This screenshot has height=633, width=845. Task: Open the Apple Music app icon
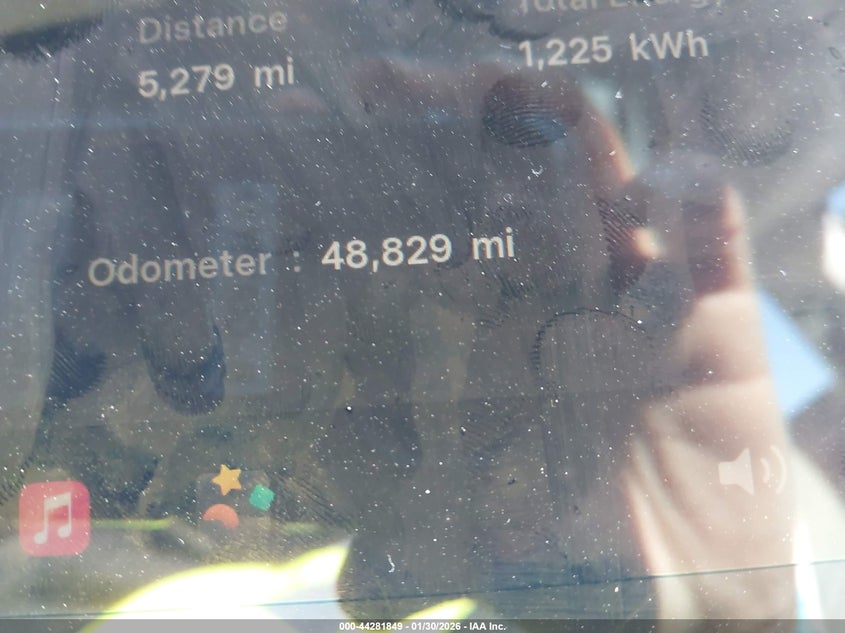pyautogui.click(x=54, y=518)
